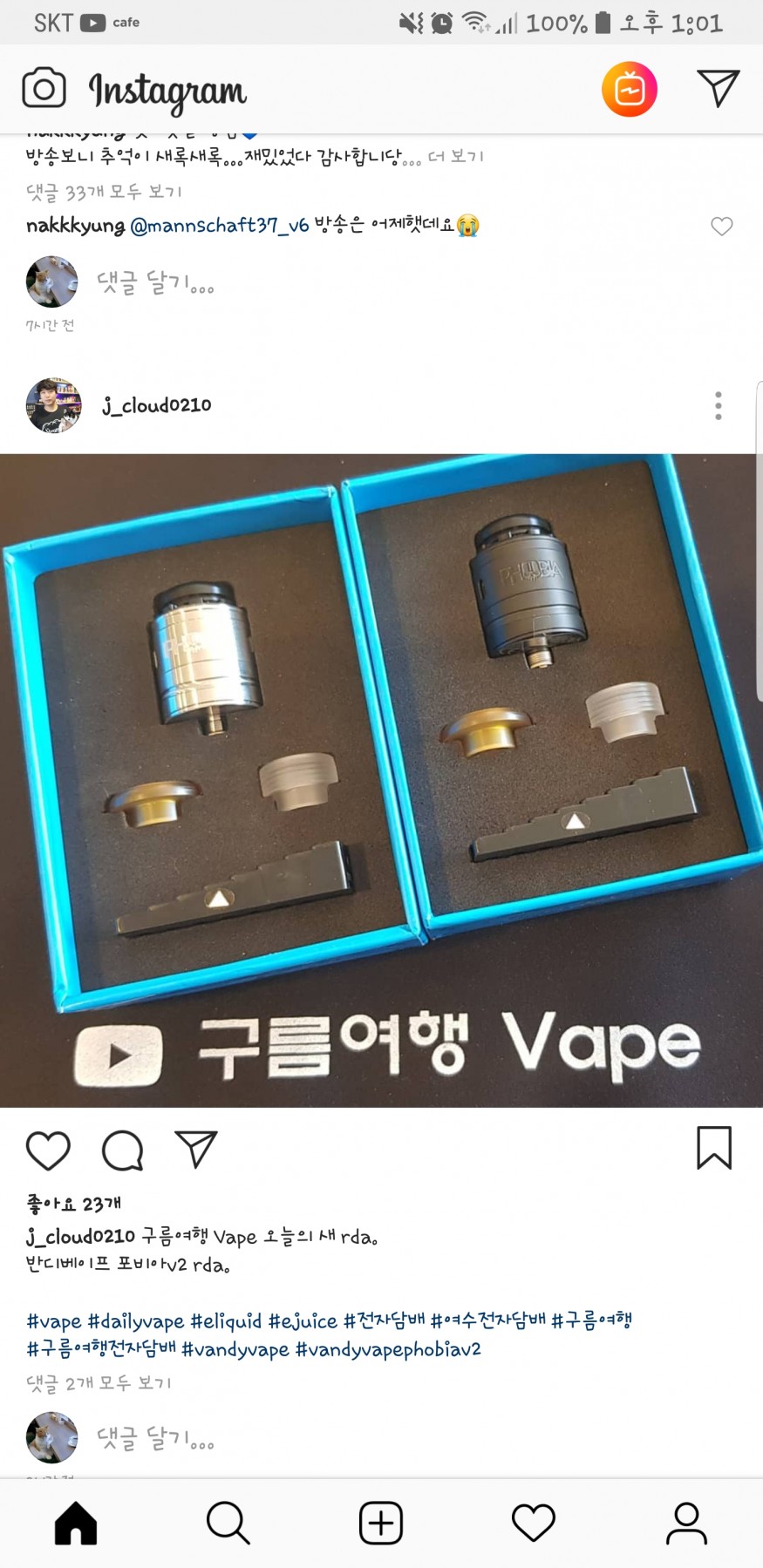Share j_cloud0210's post
Screen dimensions: 763x1568
click(x=195, y=1151)
